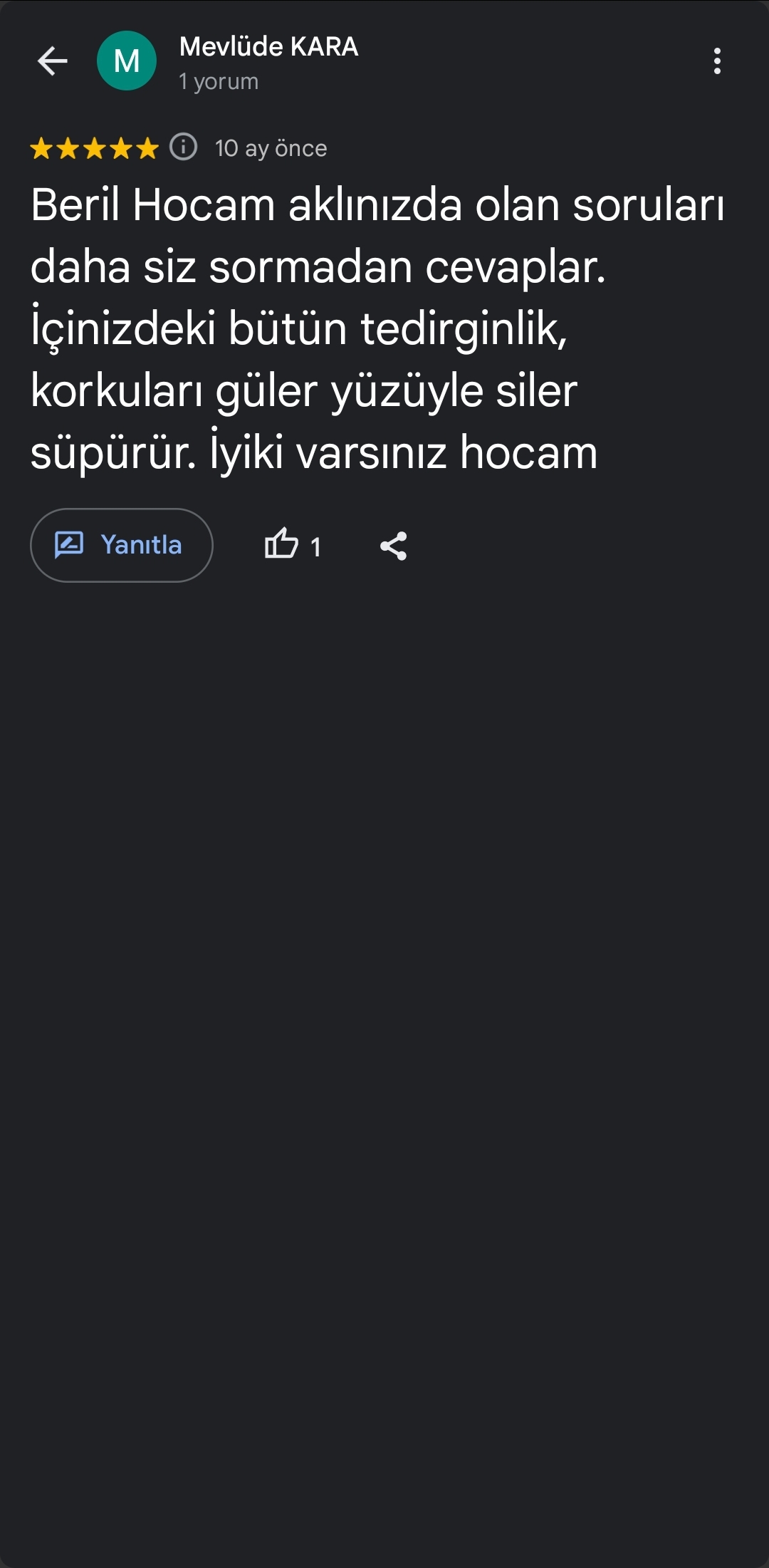Viewport: 769px width, 1568px height.
Task: Open the three-dot overflow menu
Action: 717,61
